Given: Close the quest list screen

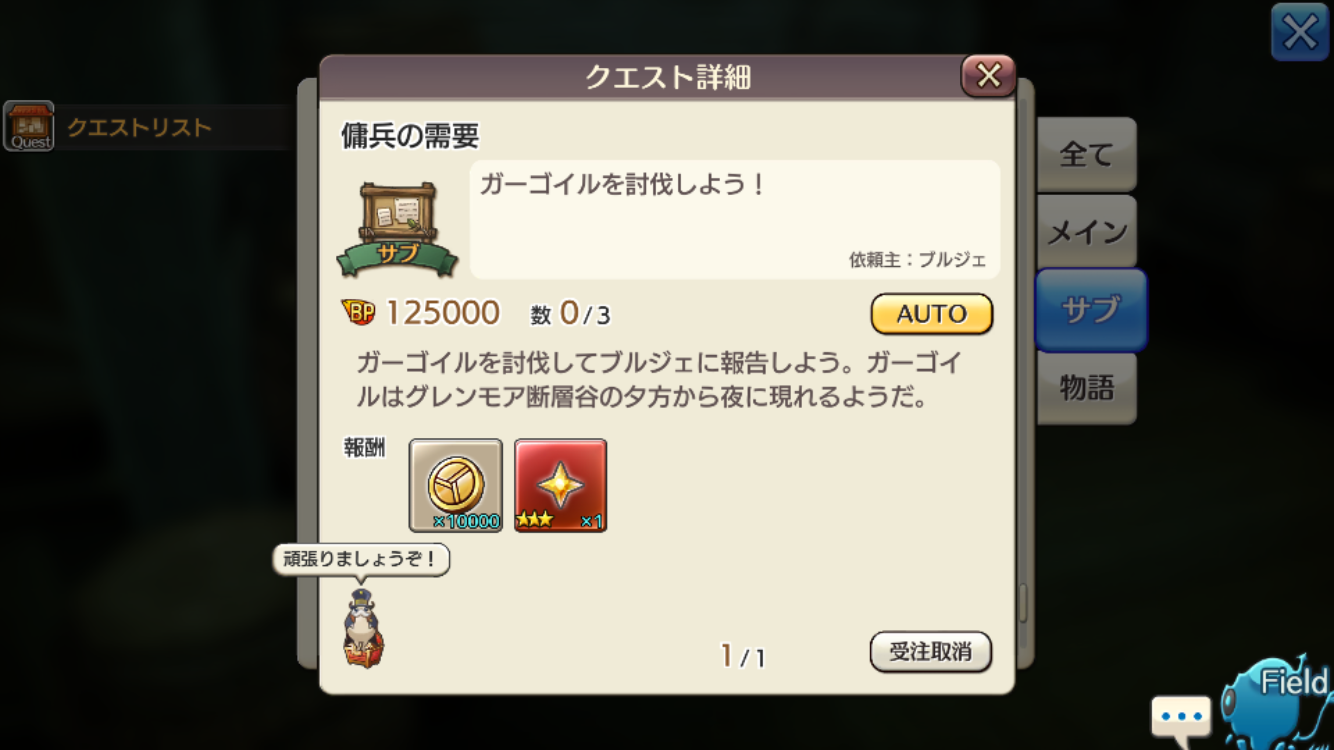Looking at the screenshot, I should [x=1299, y=33].
